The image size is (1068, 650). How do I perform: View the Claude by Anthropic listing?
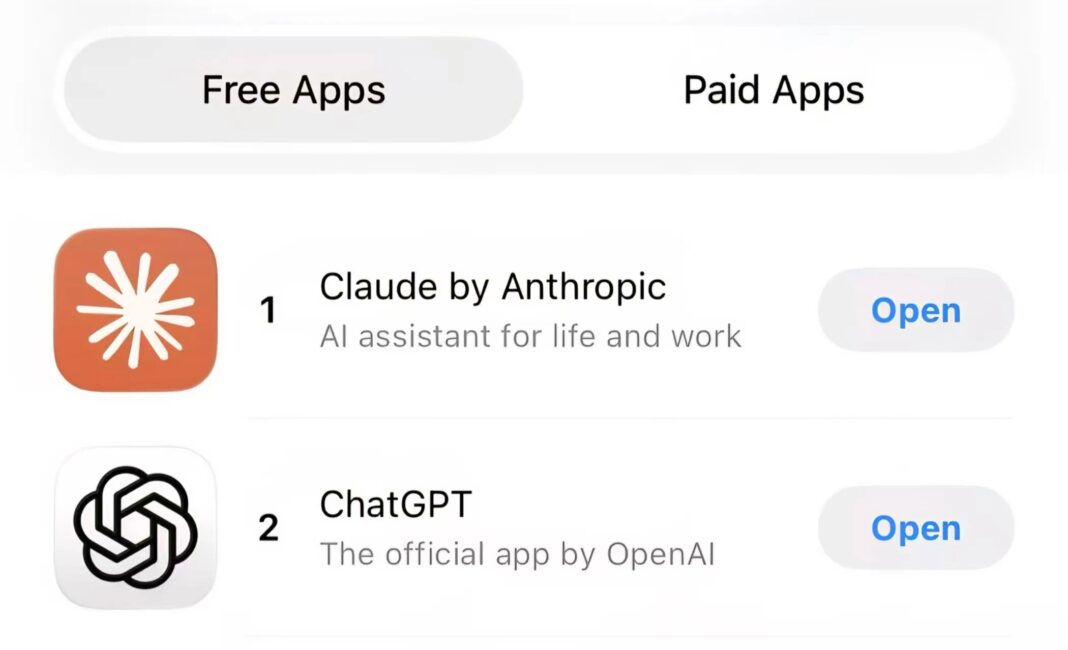coord(492,288)
